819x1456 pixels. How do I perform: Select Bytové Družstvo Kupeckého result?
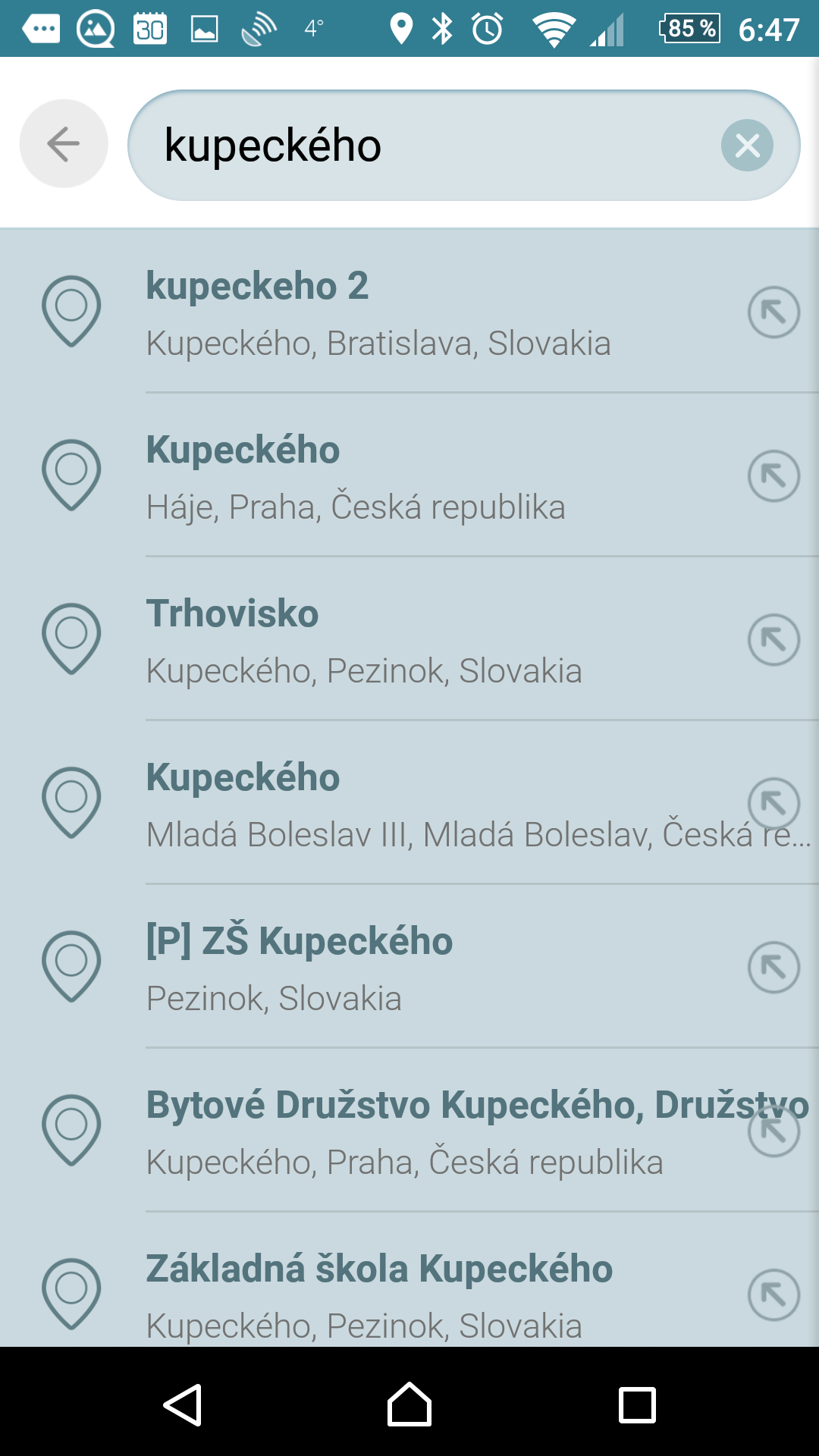pyautogui.click(x=409, y=1131)
